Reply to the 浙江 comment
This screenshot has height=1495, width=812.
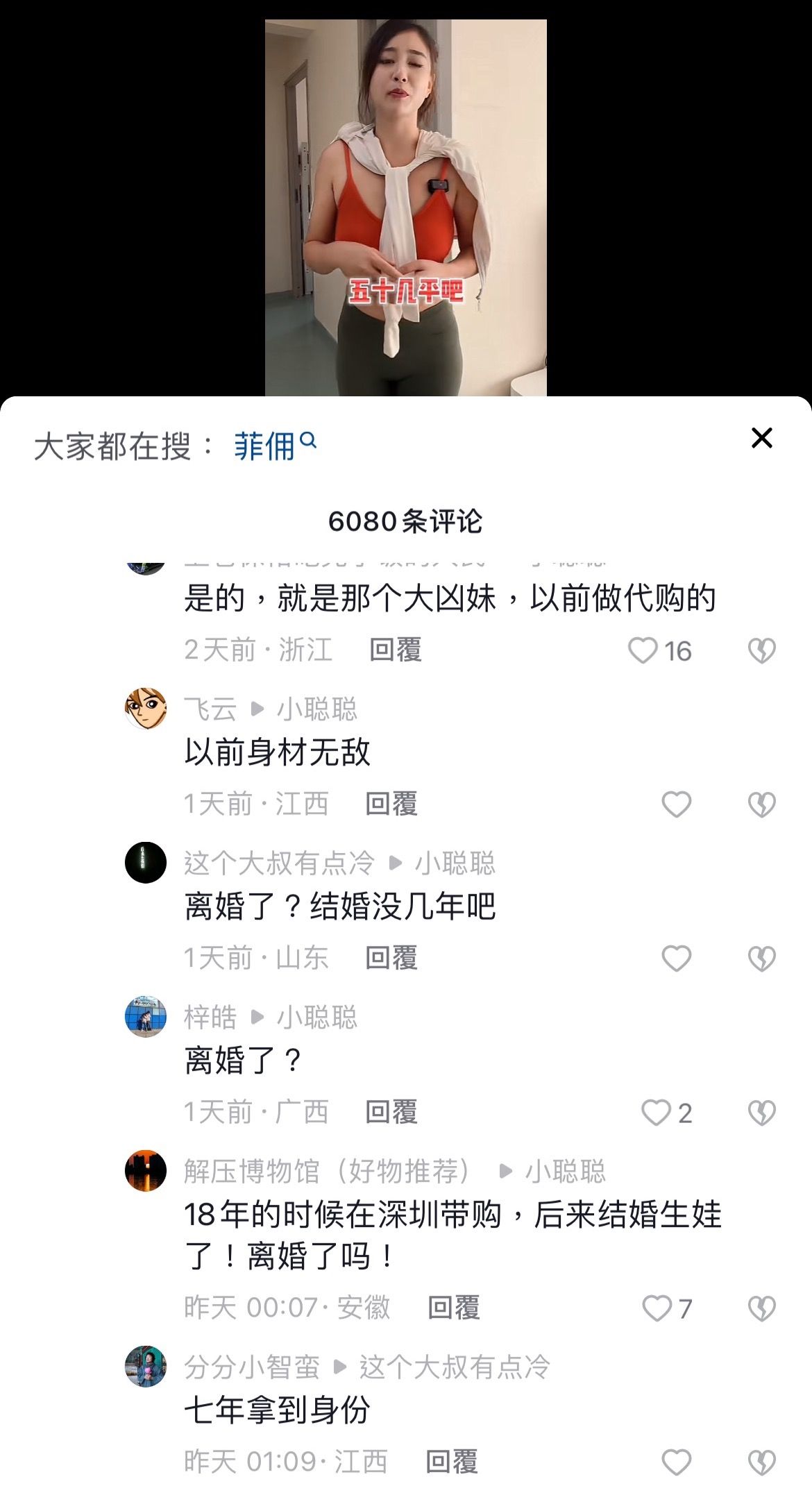coord(396,650)
